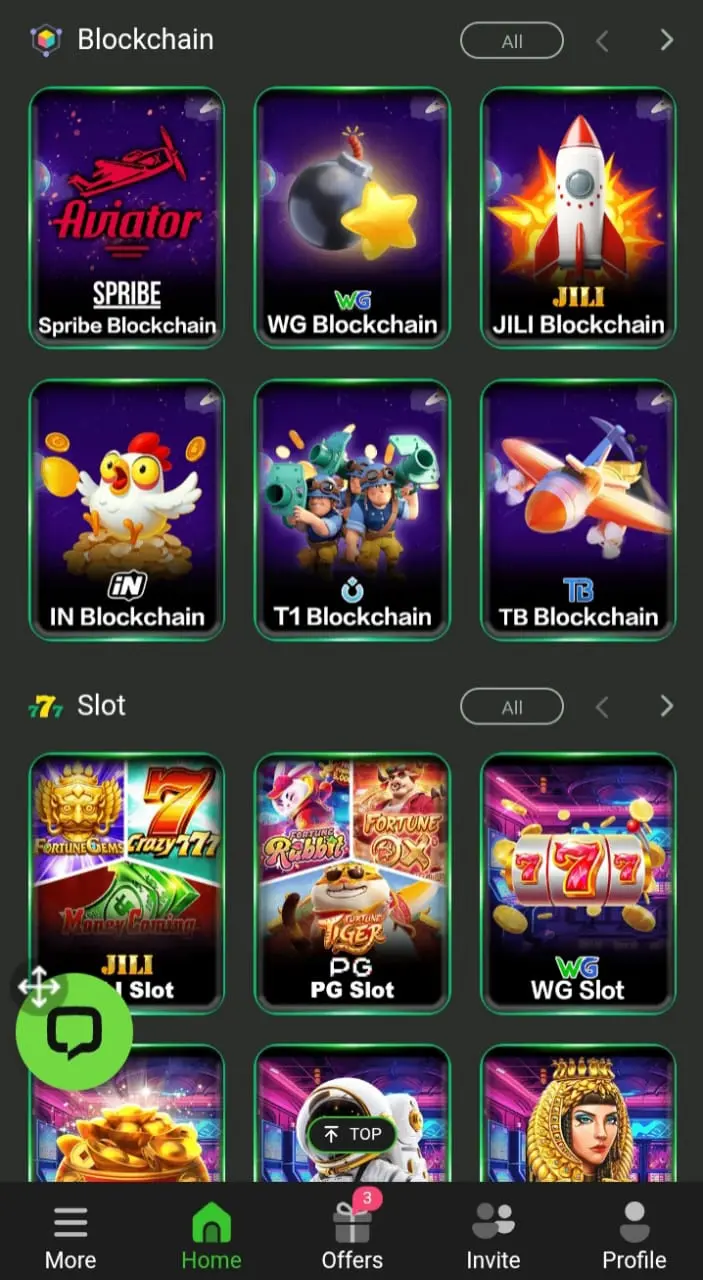Launch the T1 Blockchain card
The width and height of the screenshot is (703, 1280).
pos(352,510)
